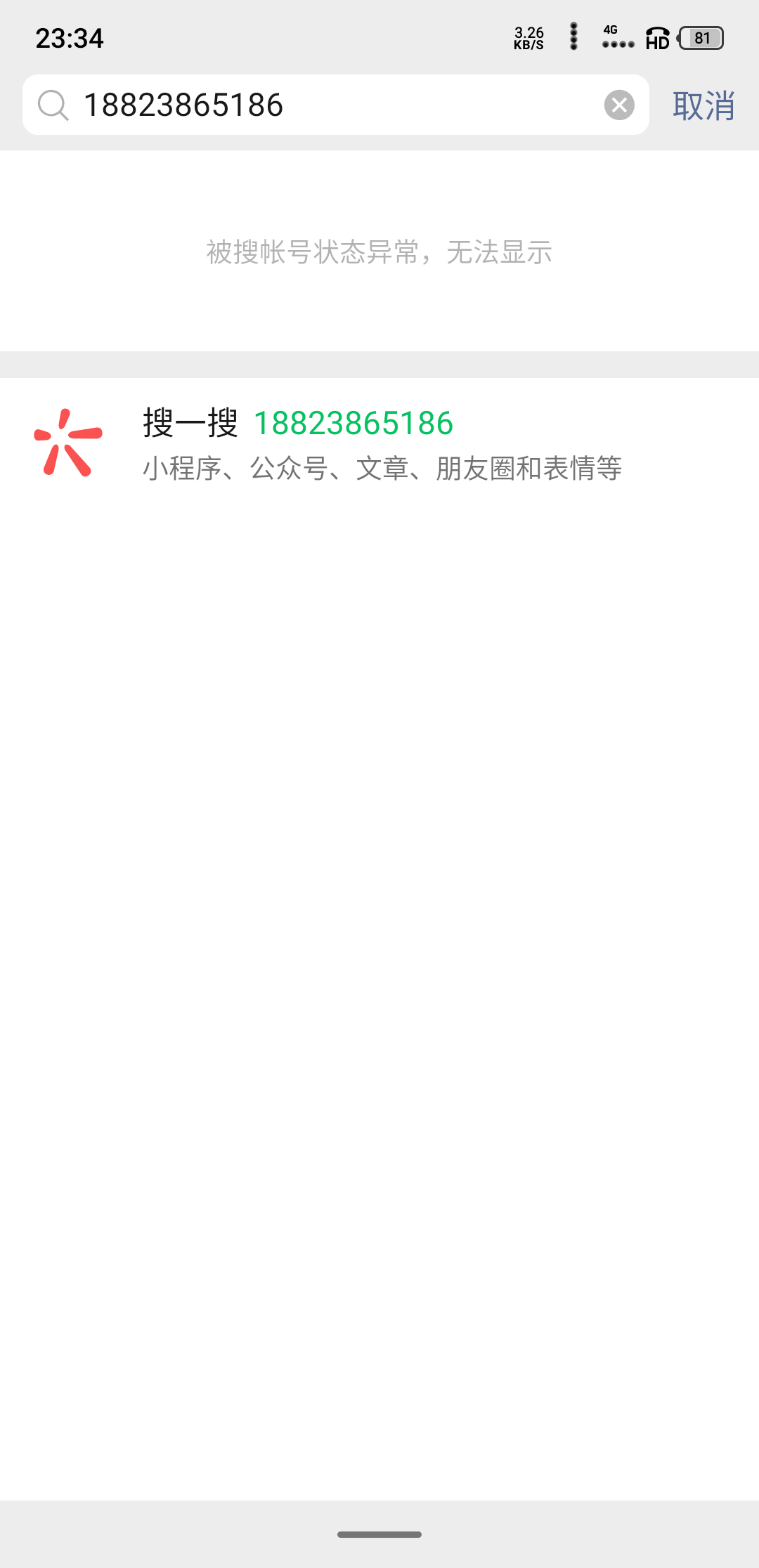This screenshot has height=1568, width=759.
Task: Cancel the search with 取消
Action: point(703,106)
